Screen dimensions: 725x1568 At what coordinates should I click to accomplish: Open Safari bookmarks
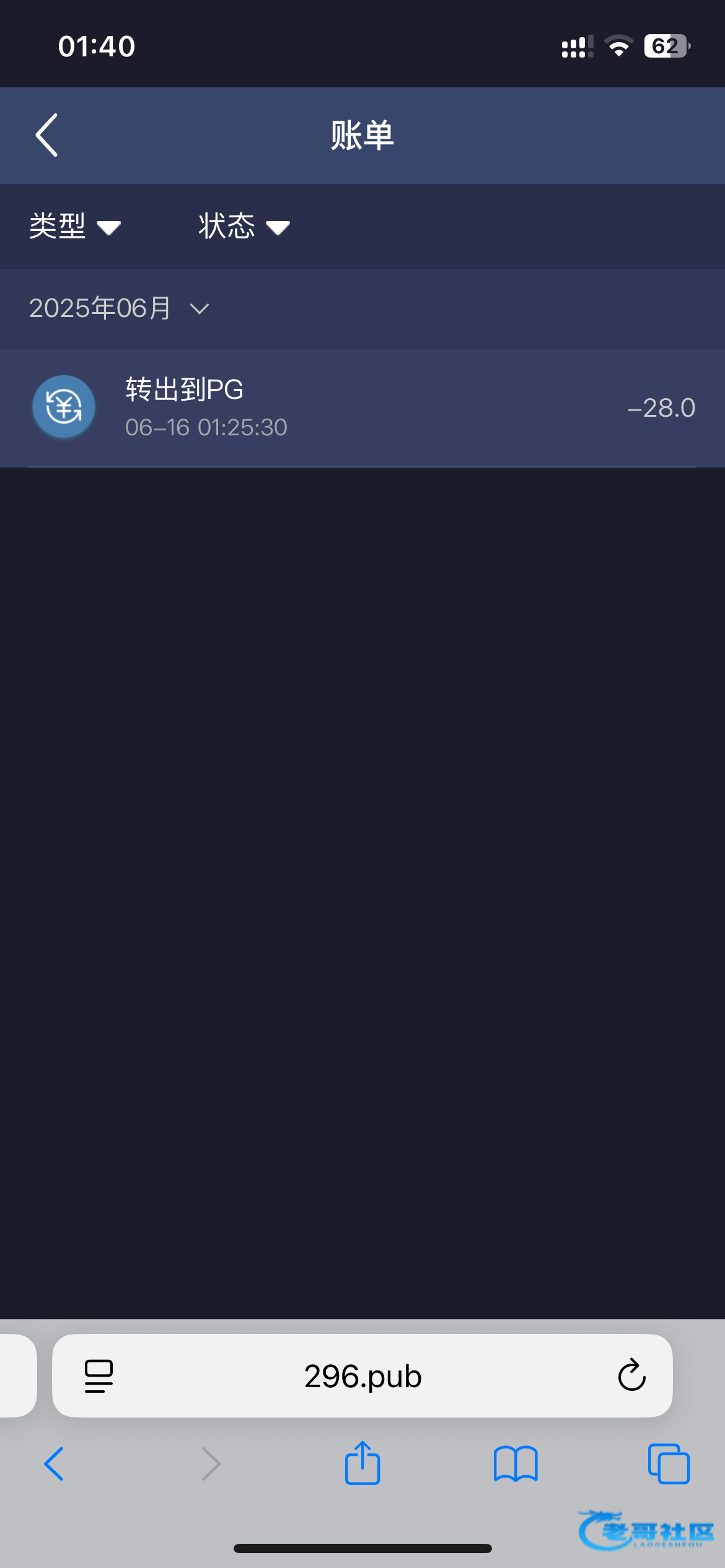[516, 1464]
